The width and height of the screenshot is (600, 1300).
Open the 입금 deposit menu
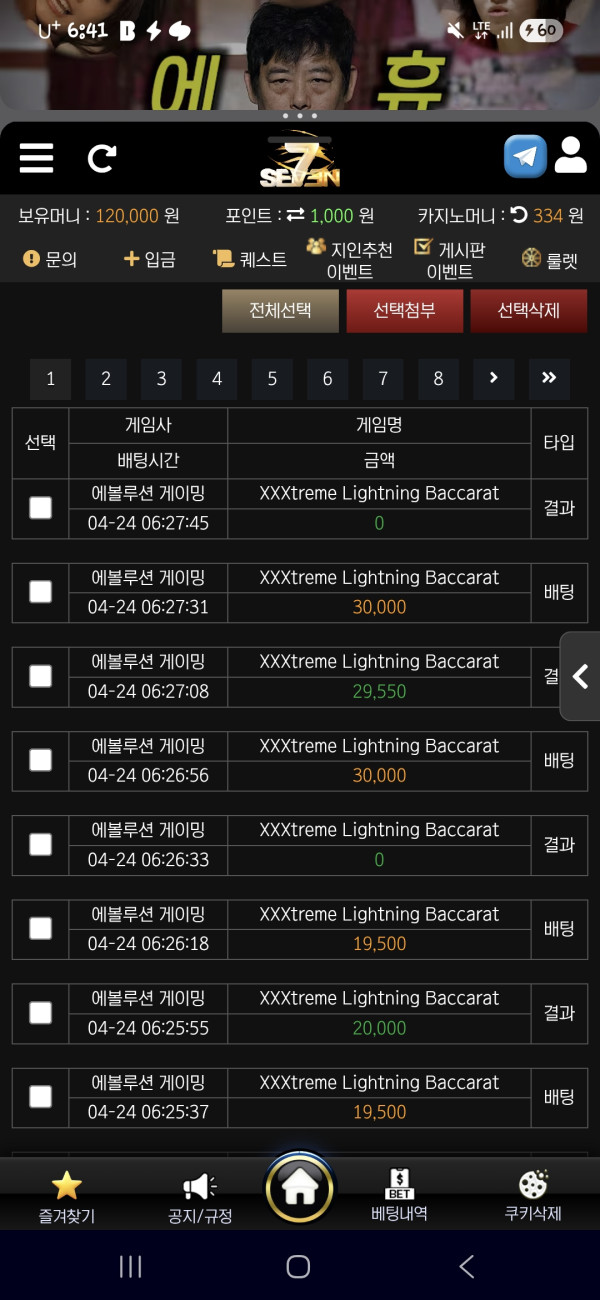(x=149, y=259)
